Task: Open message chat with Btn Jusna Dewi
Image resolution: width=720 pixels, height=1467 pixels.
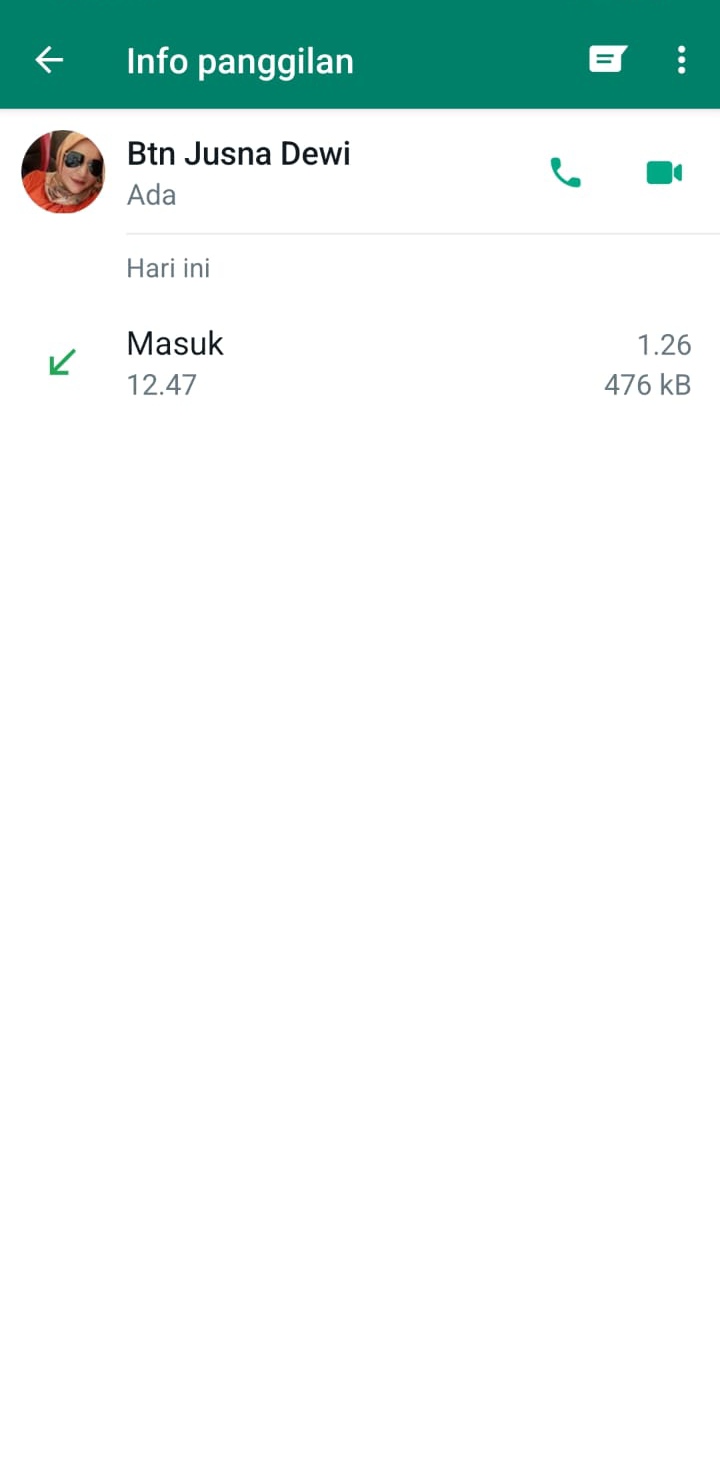Action: coord(607,60)
